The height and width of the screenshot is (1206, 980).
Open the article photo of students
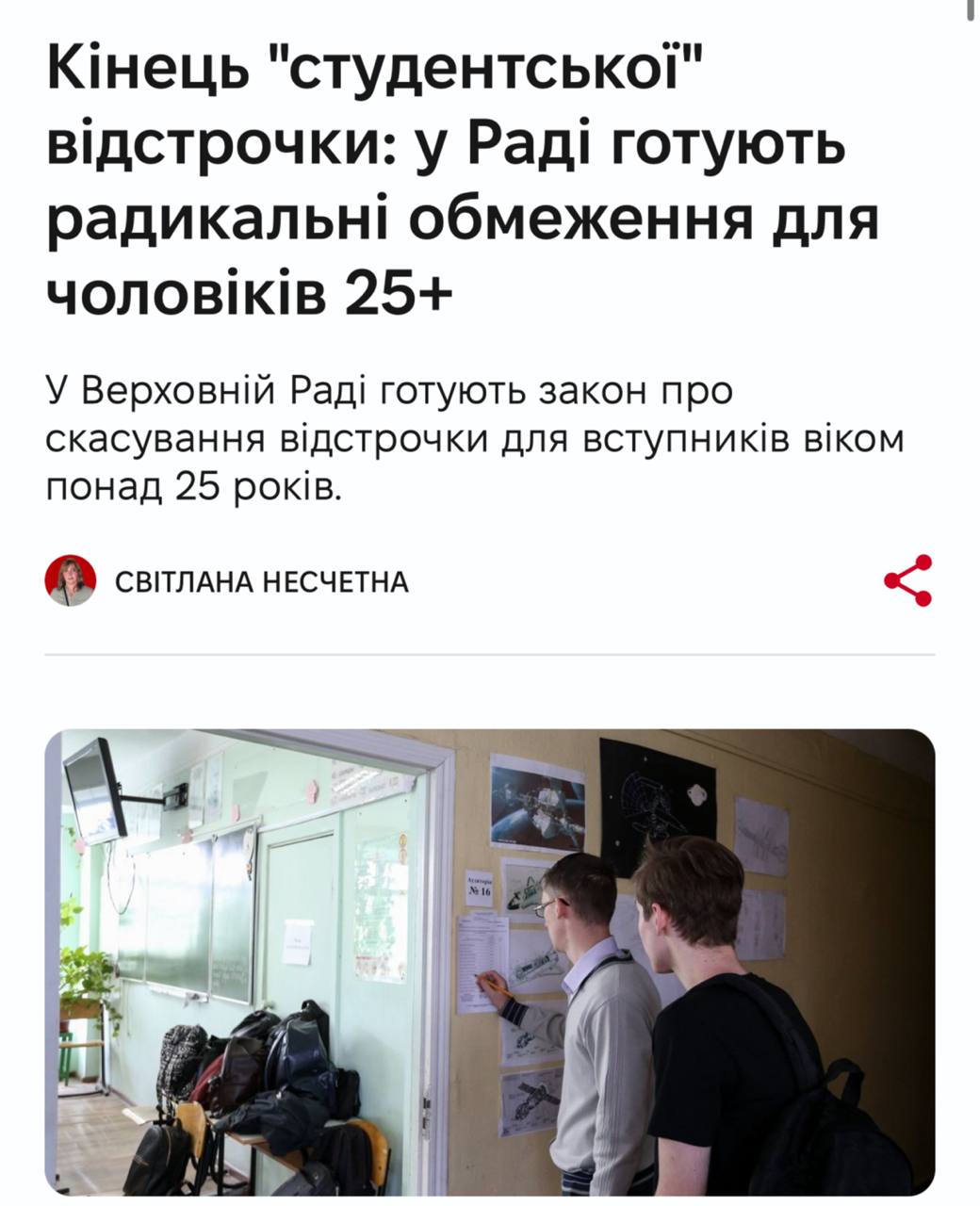point(490,961)
